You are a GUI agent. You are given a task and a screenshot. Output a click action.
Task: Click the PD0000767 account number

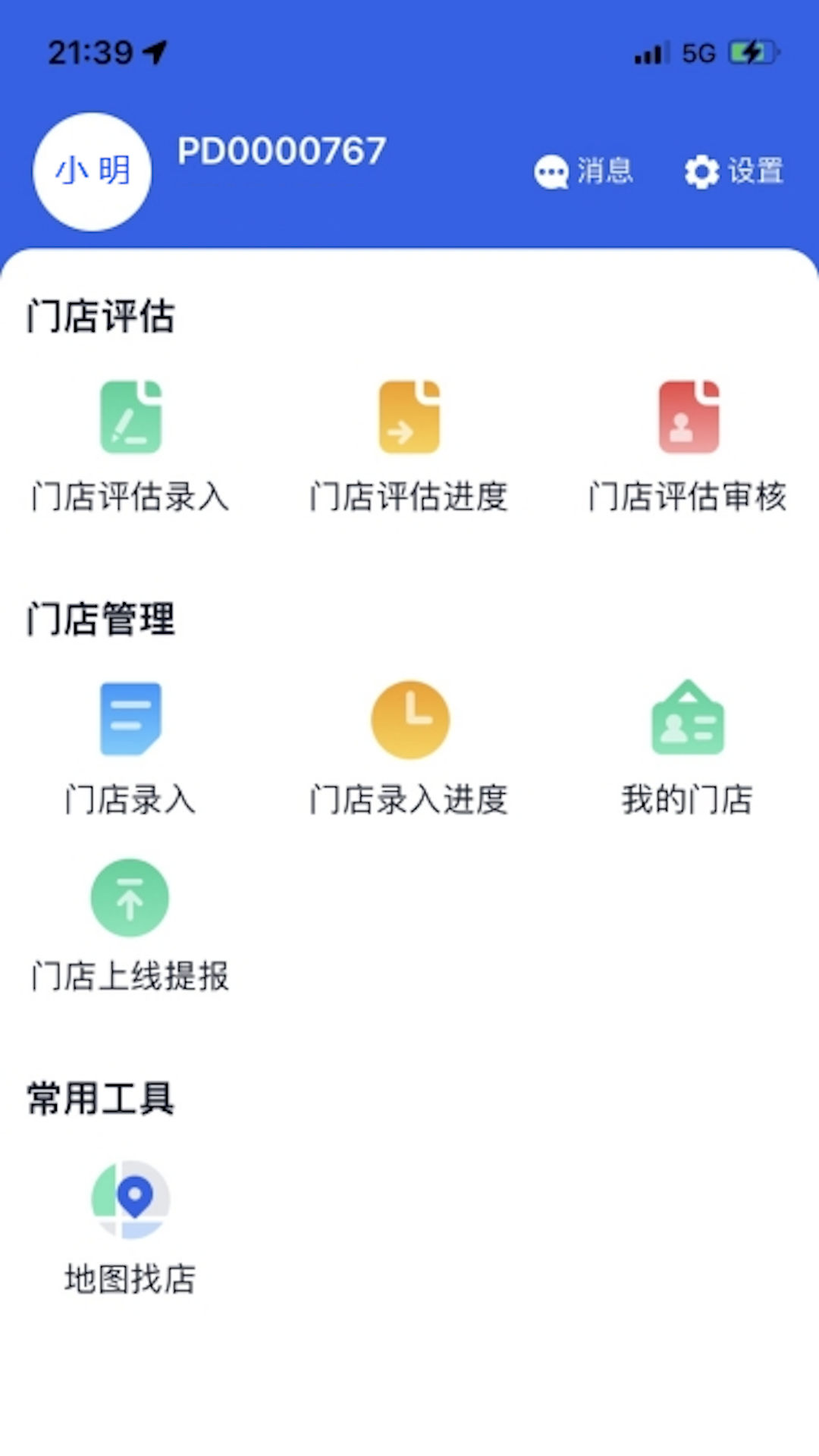[x=281, y=152]
